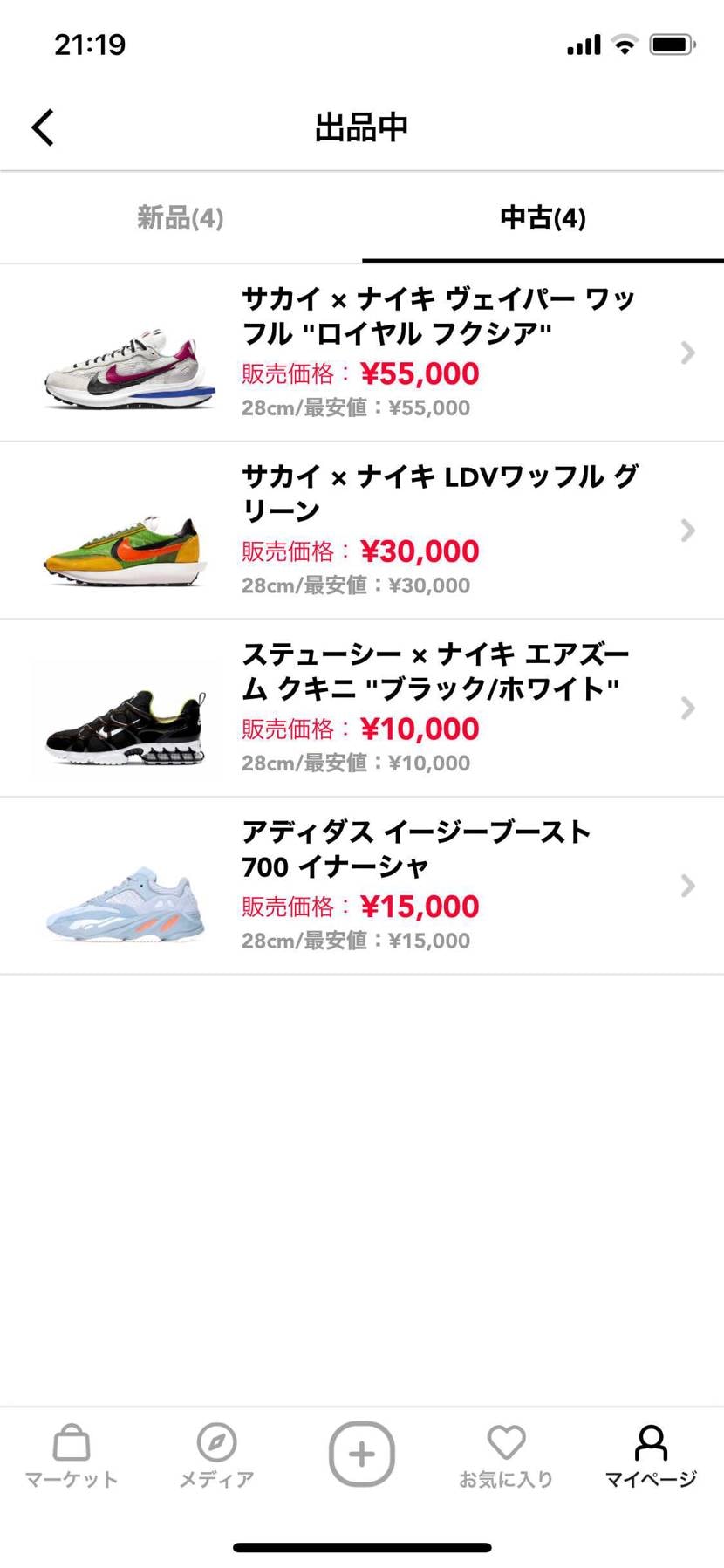The image size is (724, 1568).
Task: Tap the Wi-Fi icon in status bar
Action: click(x=625, y=44)
